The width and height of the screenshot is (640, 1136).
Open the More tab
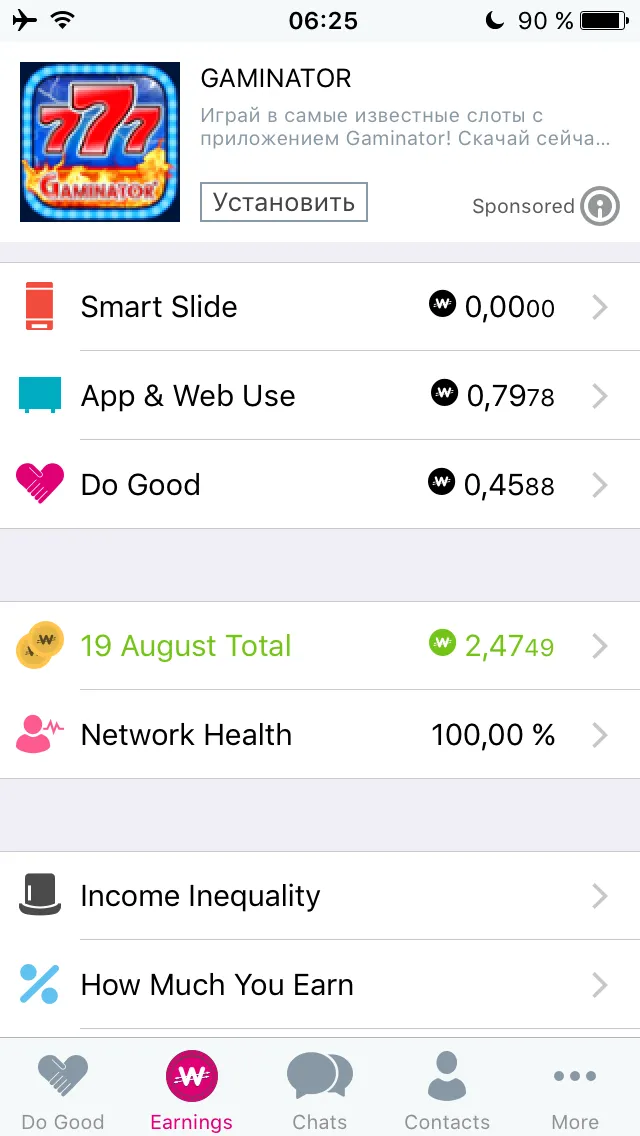pyautogui.click(x=575, y=1087)
